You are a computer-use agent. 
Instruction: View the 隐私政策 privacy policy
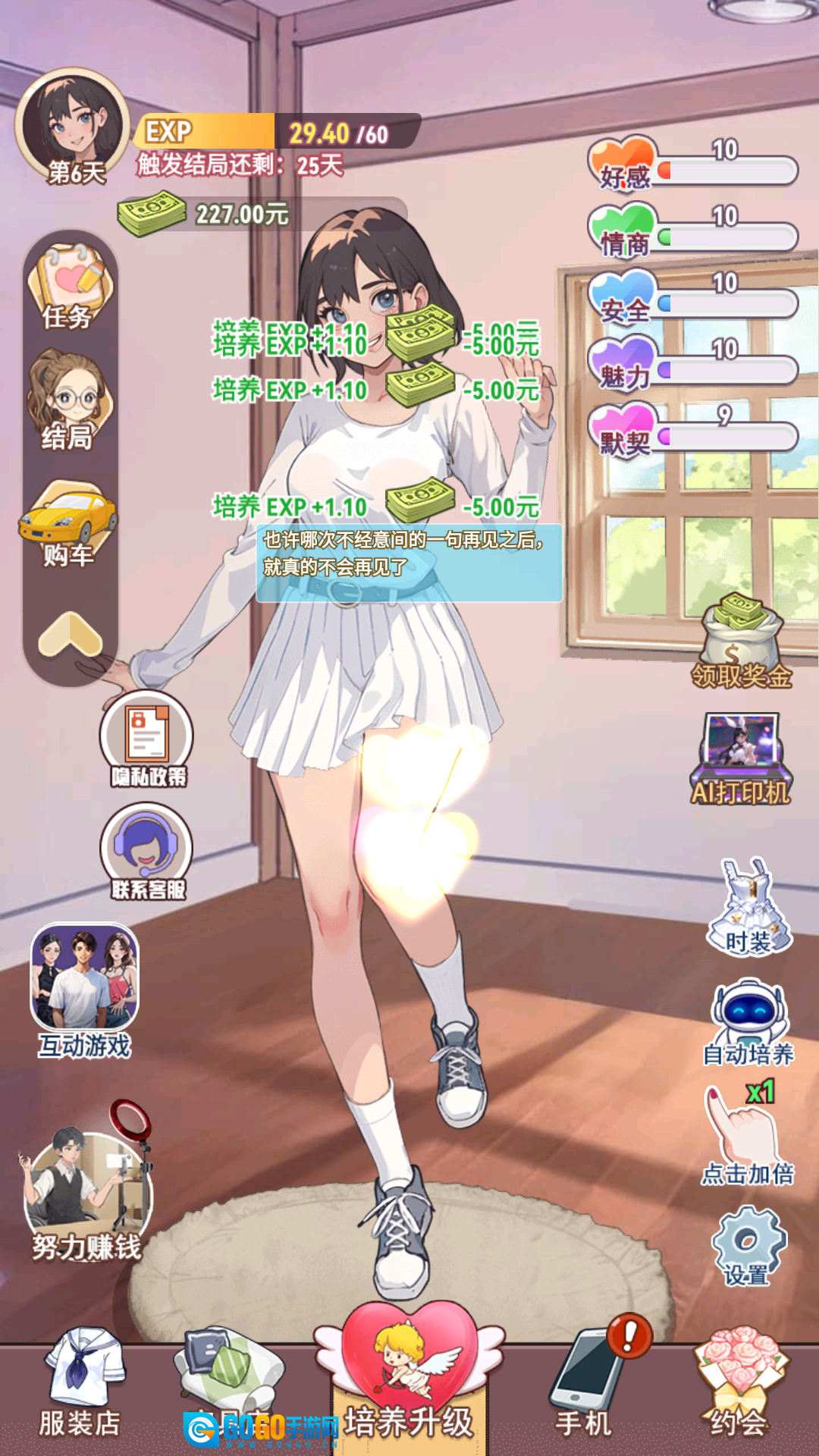(x=147, y=737)
